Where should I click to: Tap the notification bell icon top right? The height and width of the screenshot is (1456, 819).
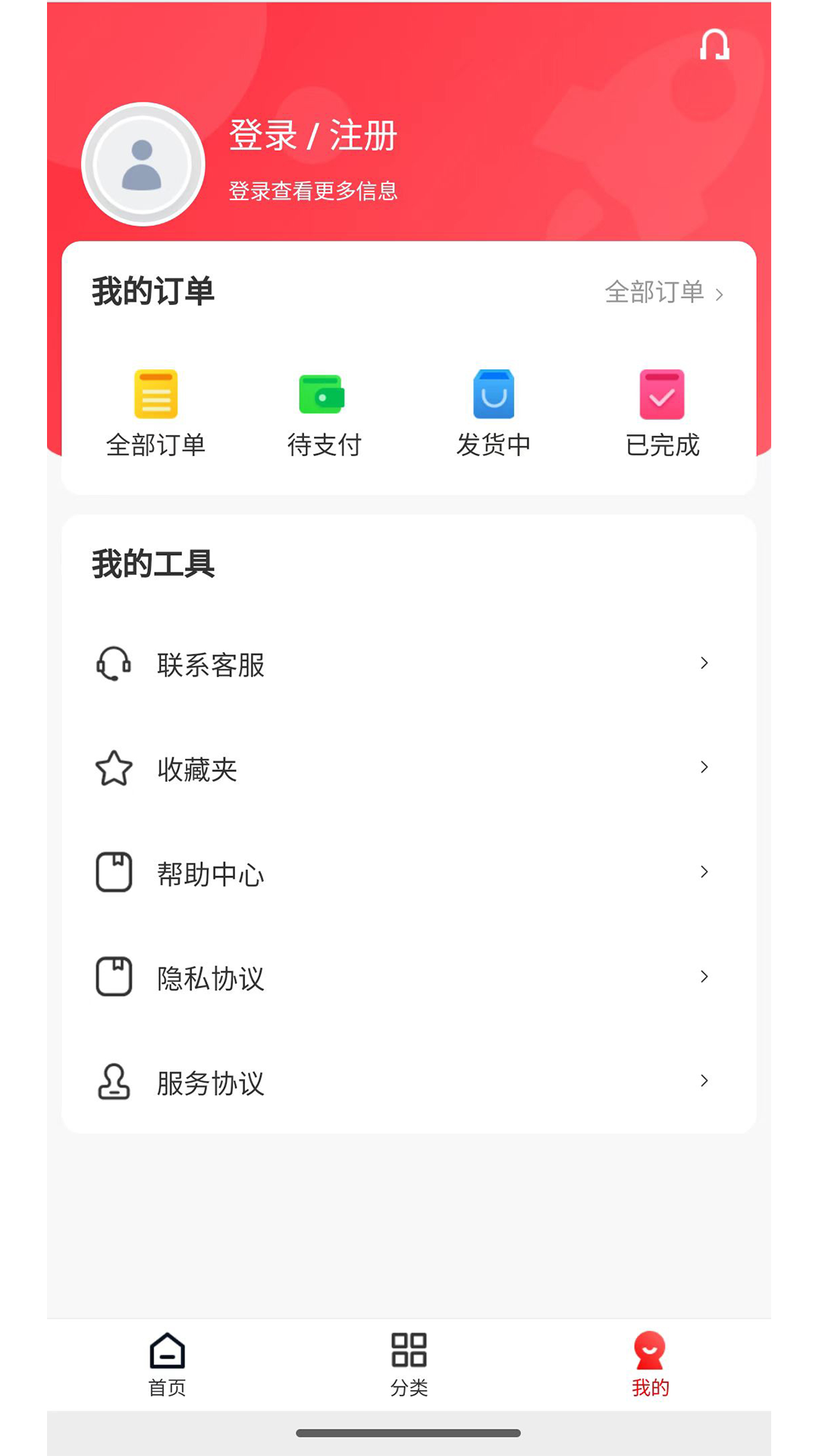pyautogui.click(x=716, y=43)
